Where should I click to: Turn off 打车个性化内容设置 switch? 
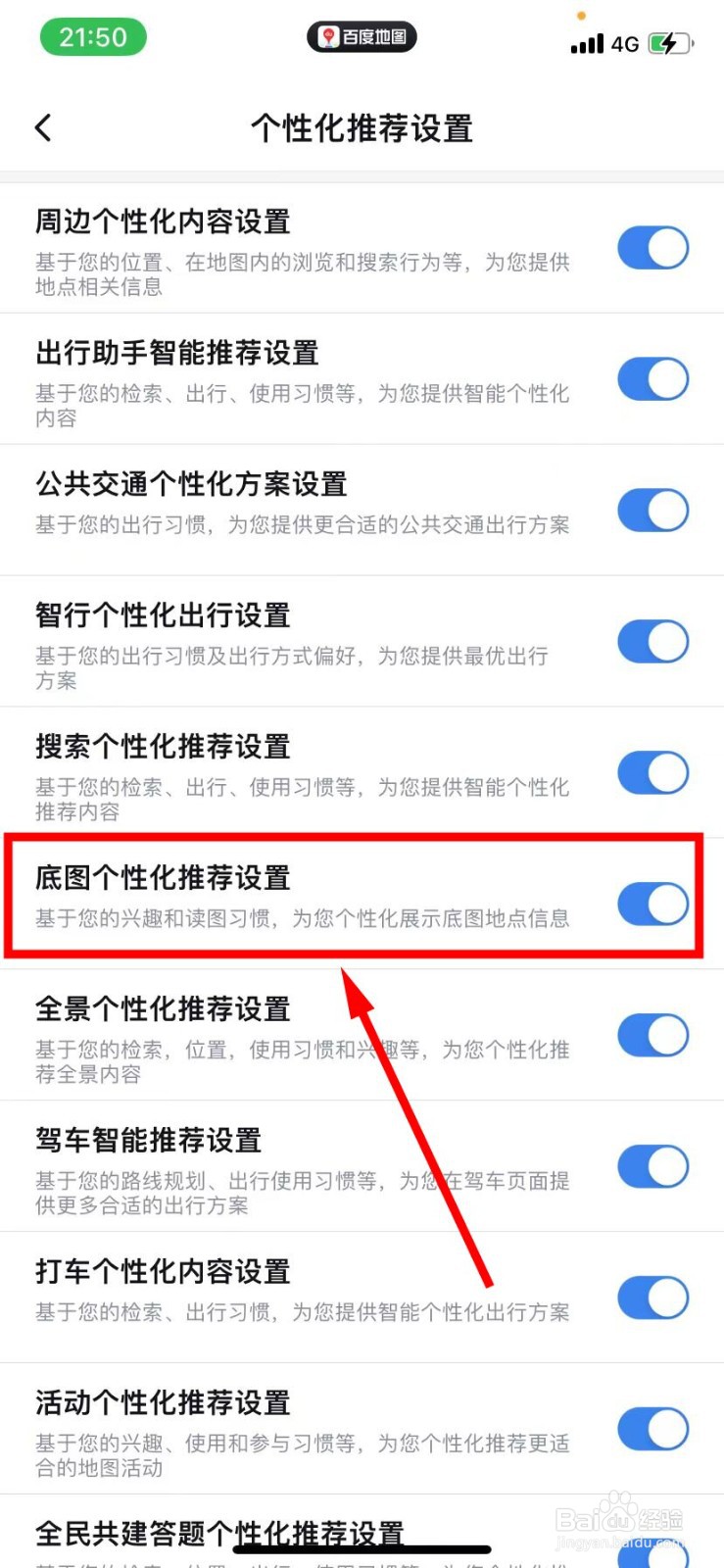(652, 1297)
